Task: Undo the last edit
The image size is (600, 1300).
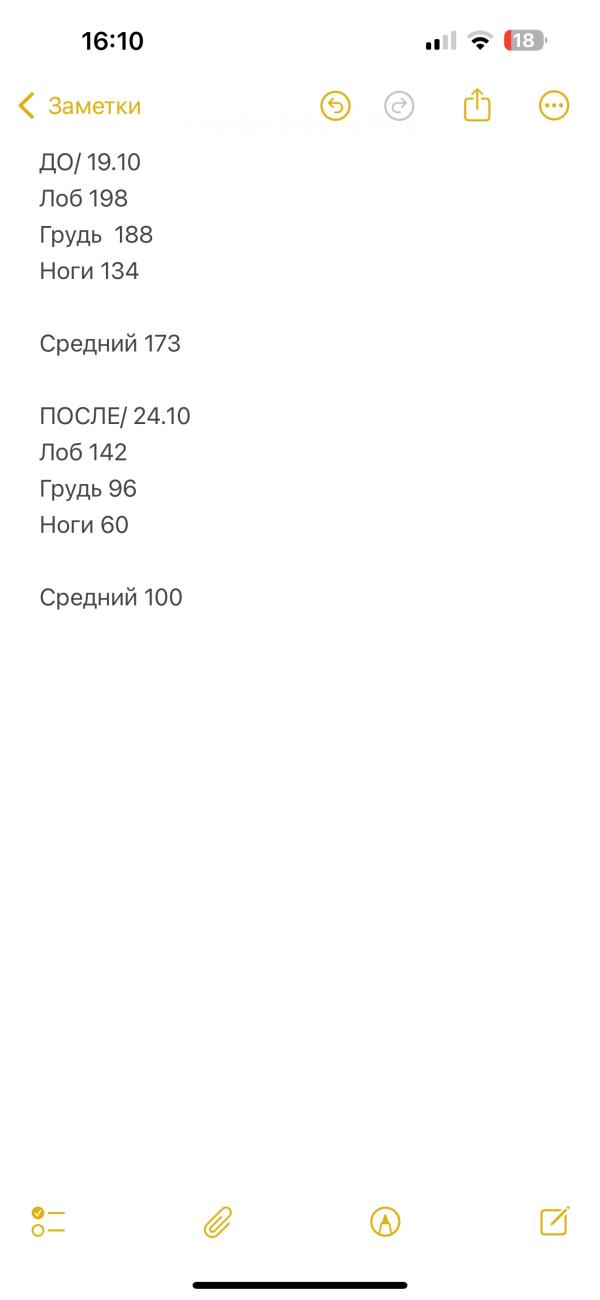Action: click(335, 106)
